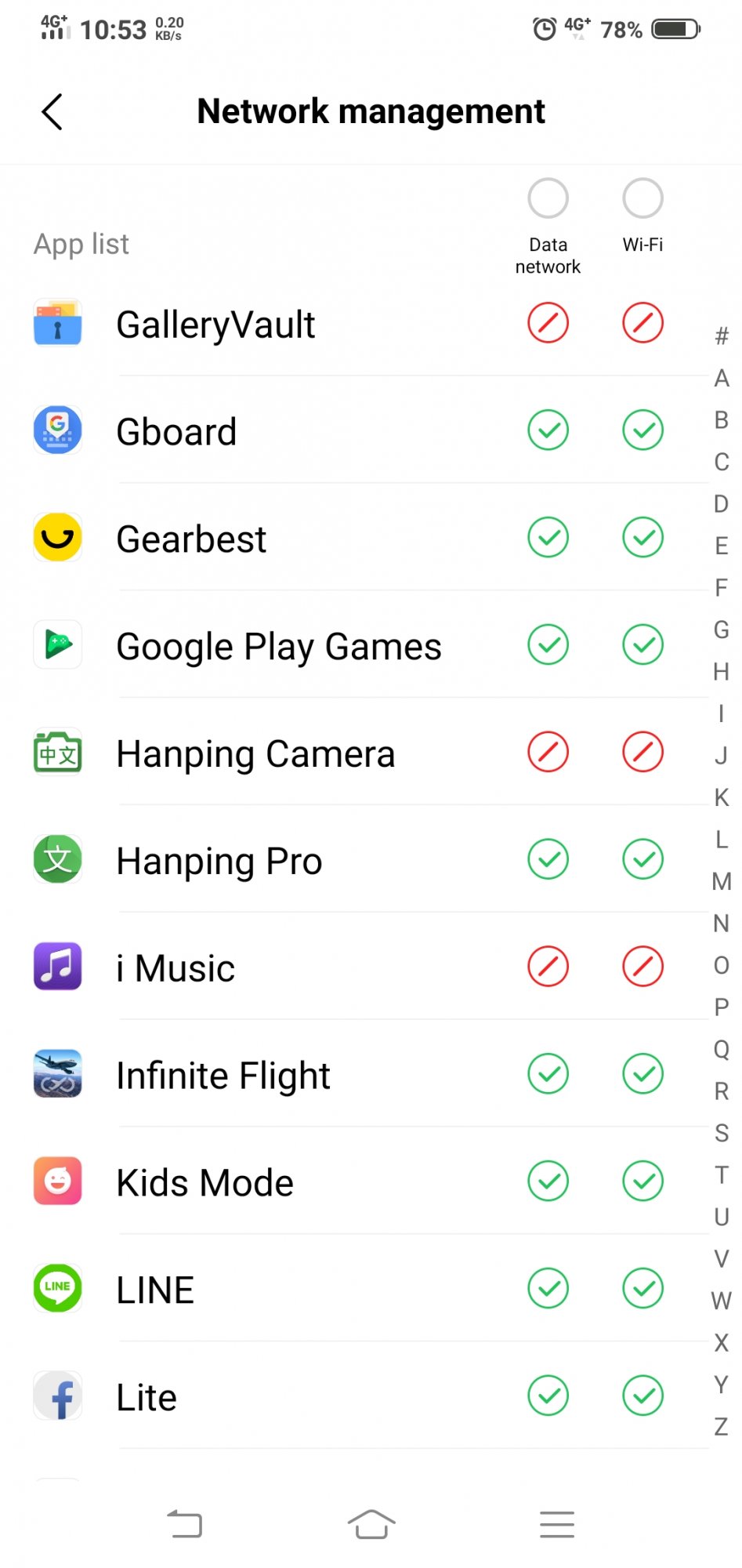Image resolution: width=742 pixels, height=1568 pixels.
Task: Turn off data network for LINE
Action: click(x=548, y=1289)
